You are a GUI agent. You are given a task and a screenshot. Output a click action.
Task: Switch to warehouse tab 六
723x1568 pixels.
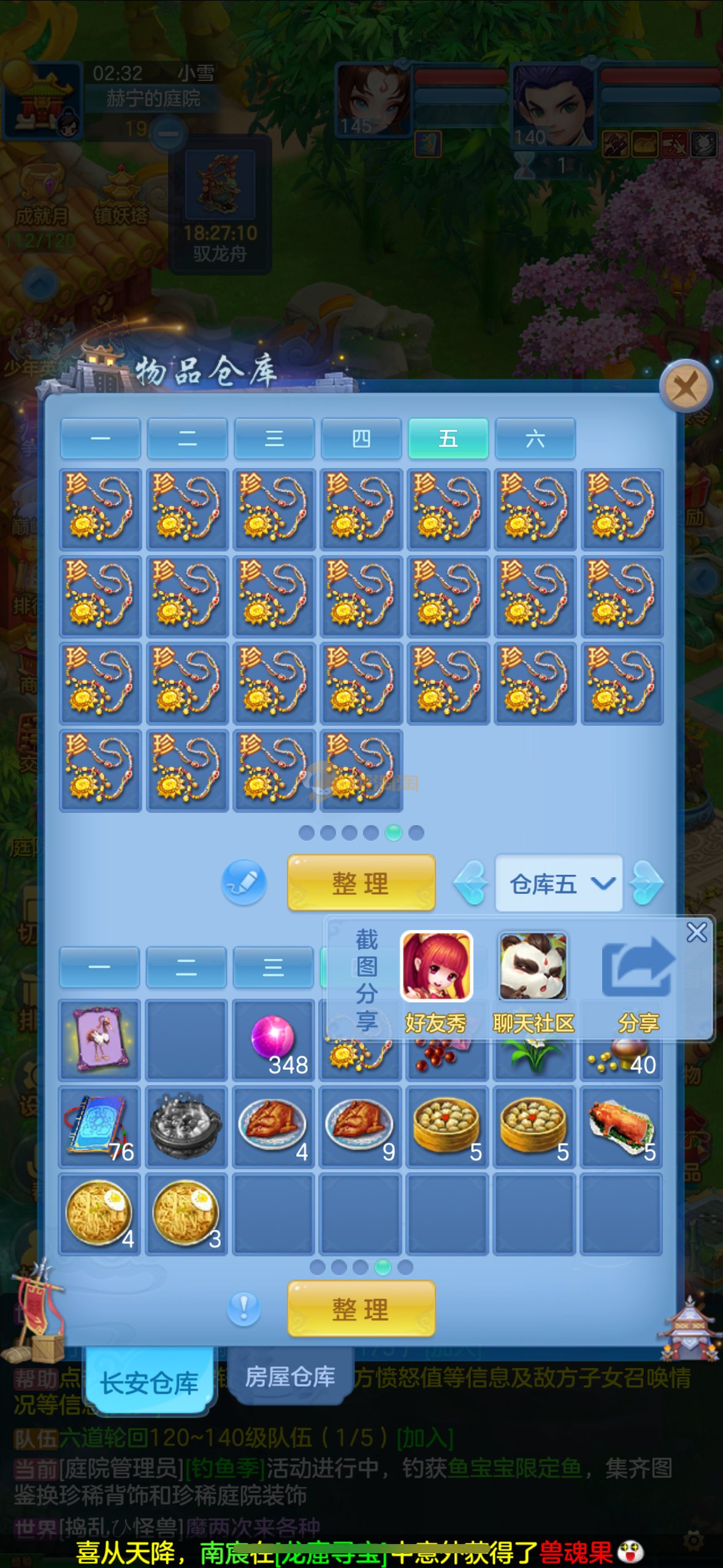click(535, 439)
